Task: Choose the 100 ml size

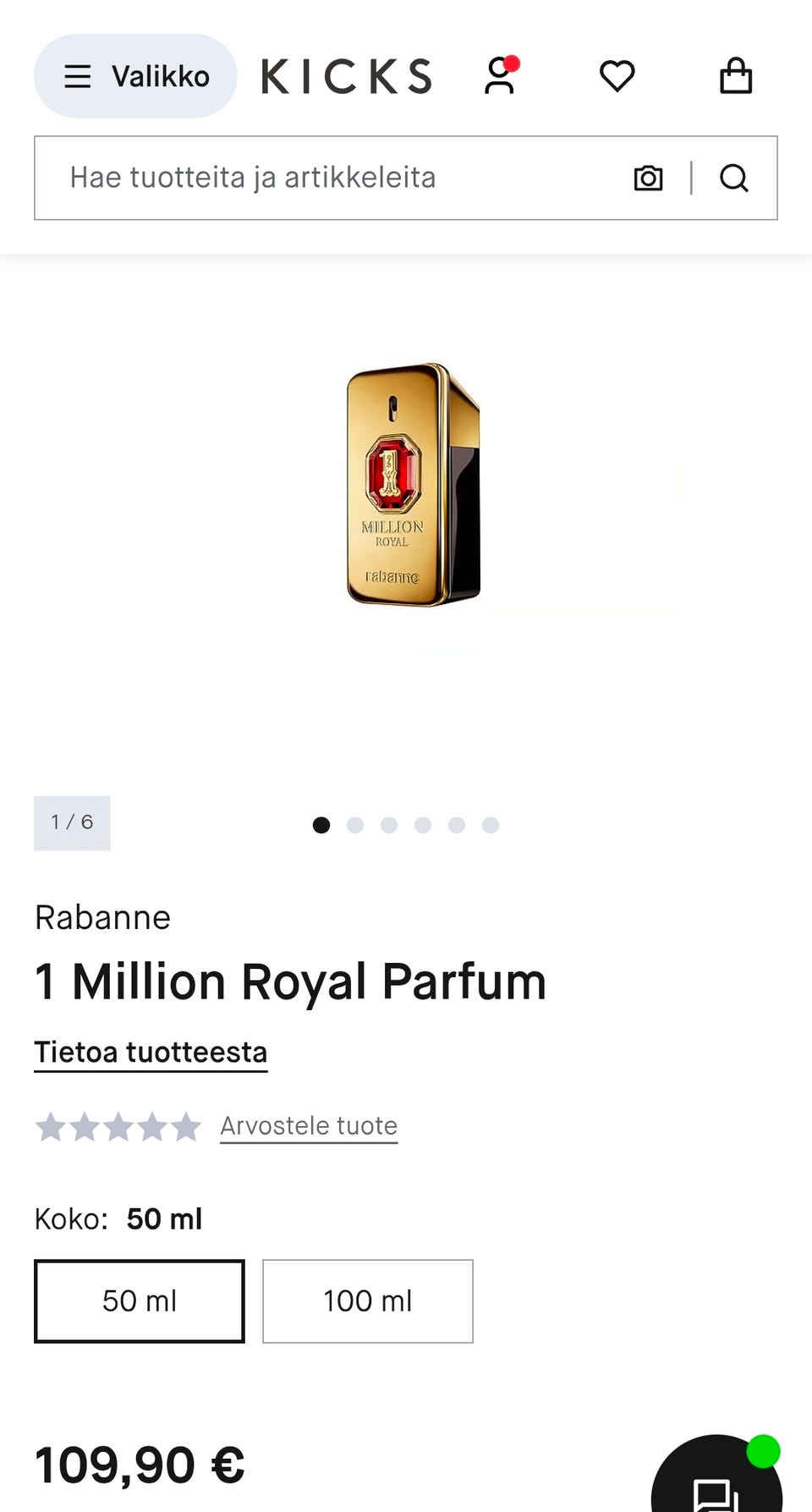Action: (368, 1300)
